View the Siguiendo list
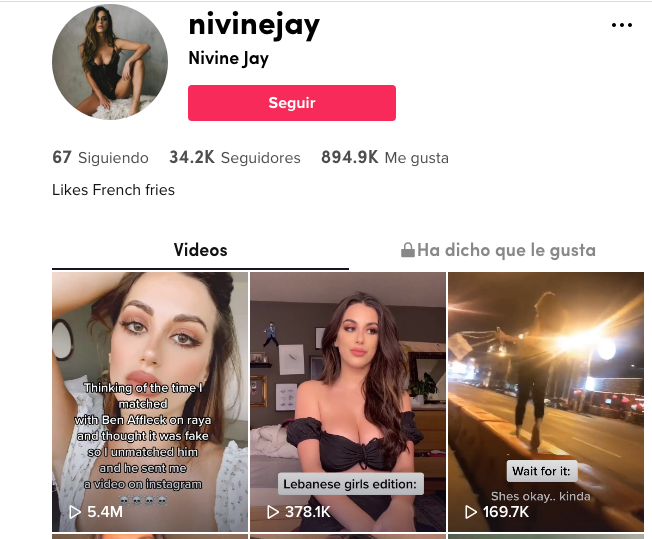Screen dimensions: 652x539 coord(100,158)
